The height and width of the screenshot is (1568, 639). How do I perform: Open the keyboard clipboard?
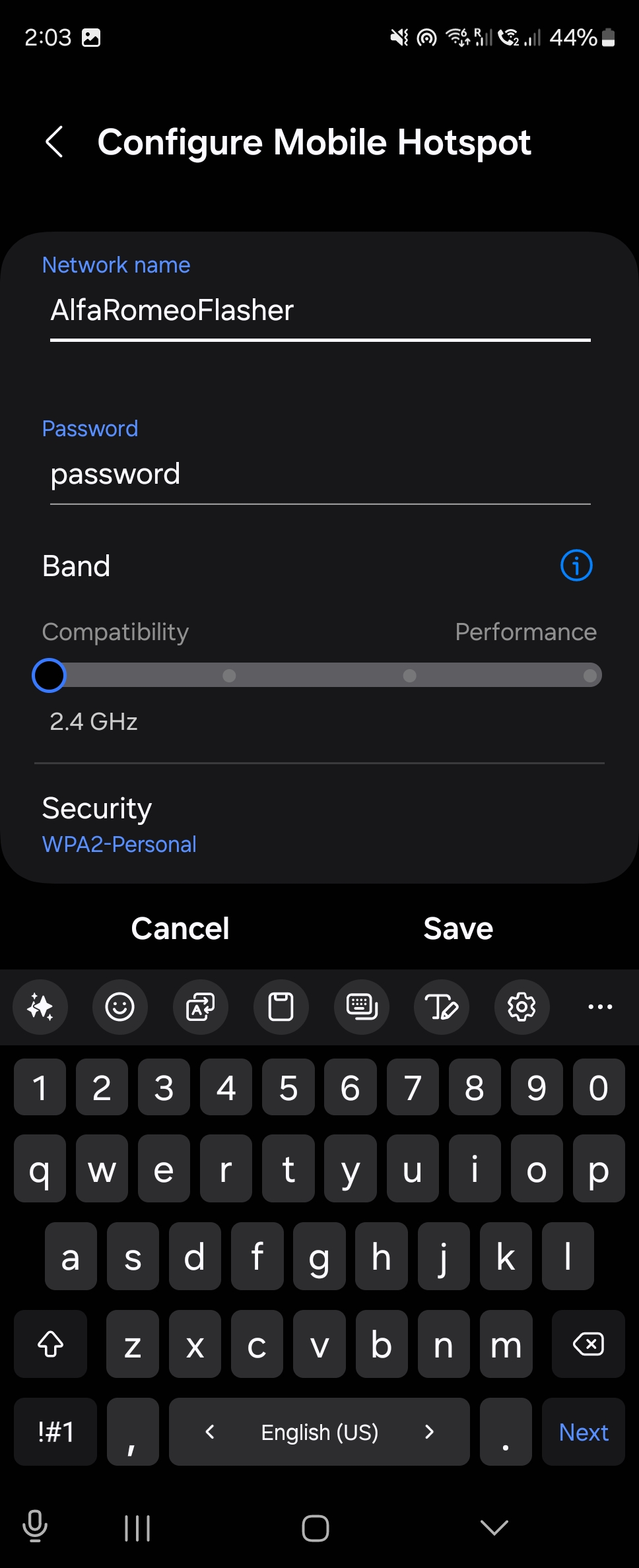click(281, 1007)
